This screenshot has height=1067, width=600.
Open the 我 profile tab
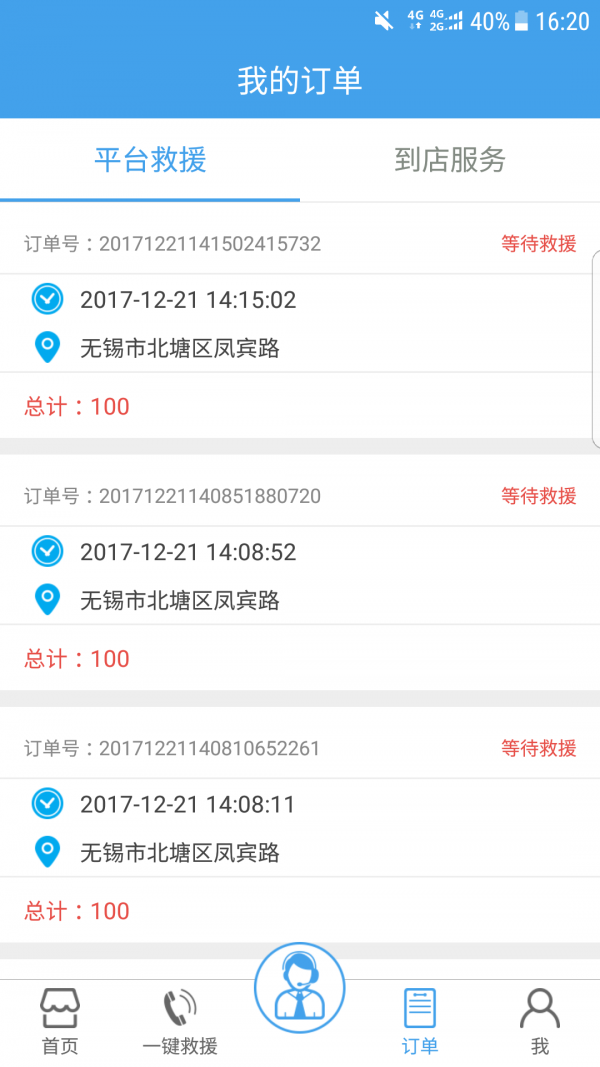click(540, 1020)
